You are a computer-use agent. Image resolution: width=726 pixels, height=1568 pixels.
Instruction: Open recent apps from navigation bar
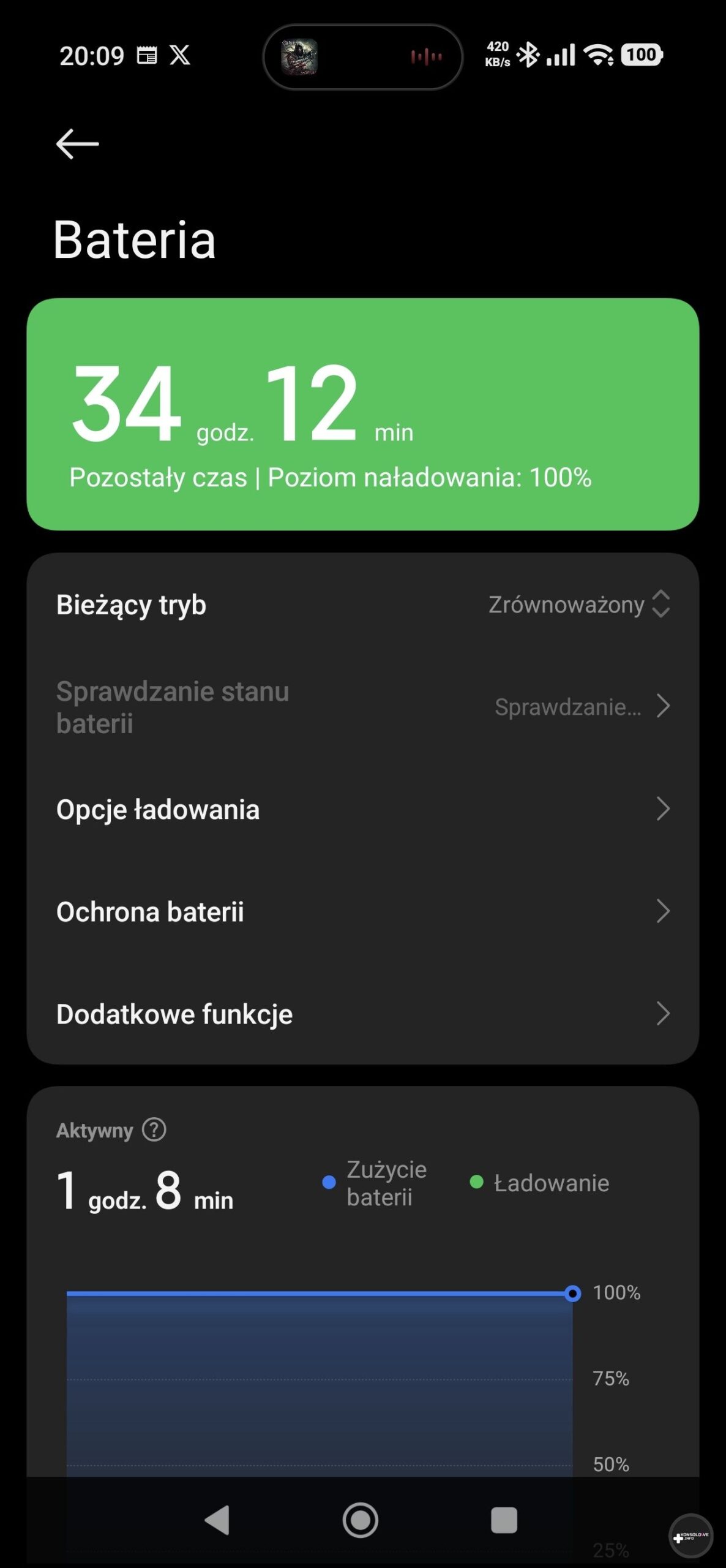[x=504, y=1520]
